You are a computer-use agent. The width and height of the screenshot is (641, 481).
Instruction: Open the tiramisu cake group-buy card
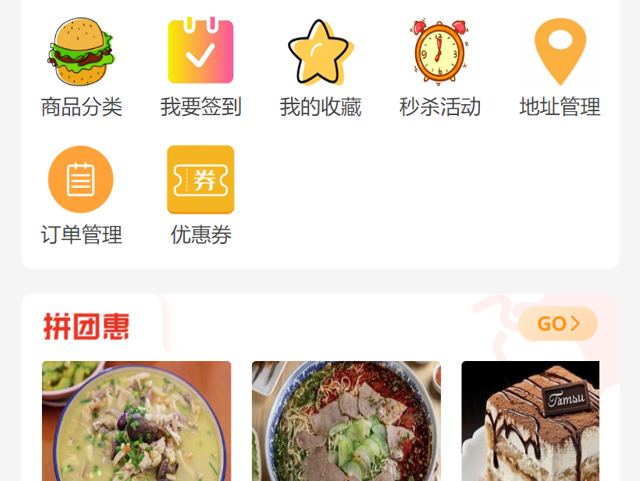click(x=530, y=422)
